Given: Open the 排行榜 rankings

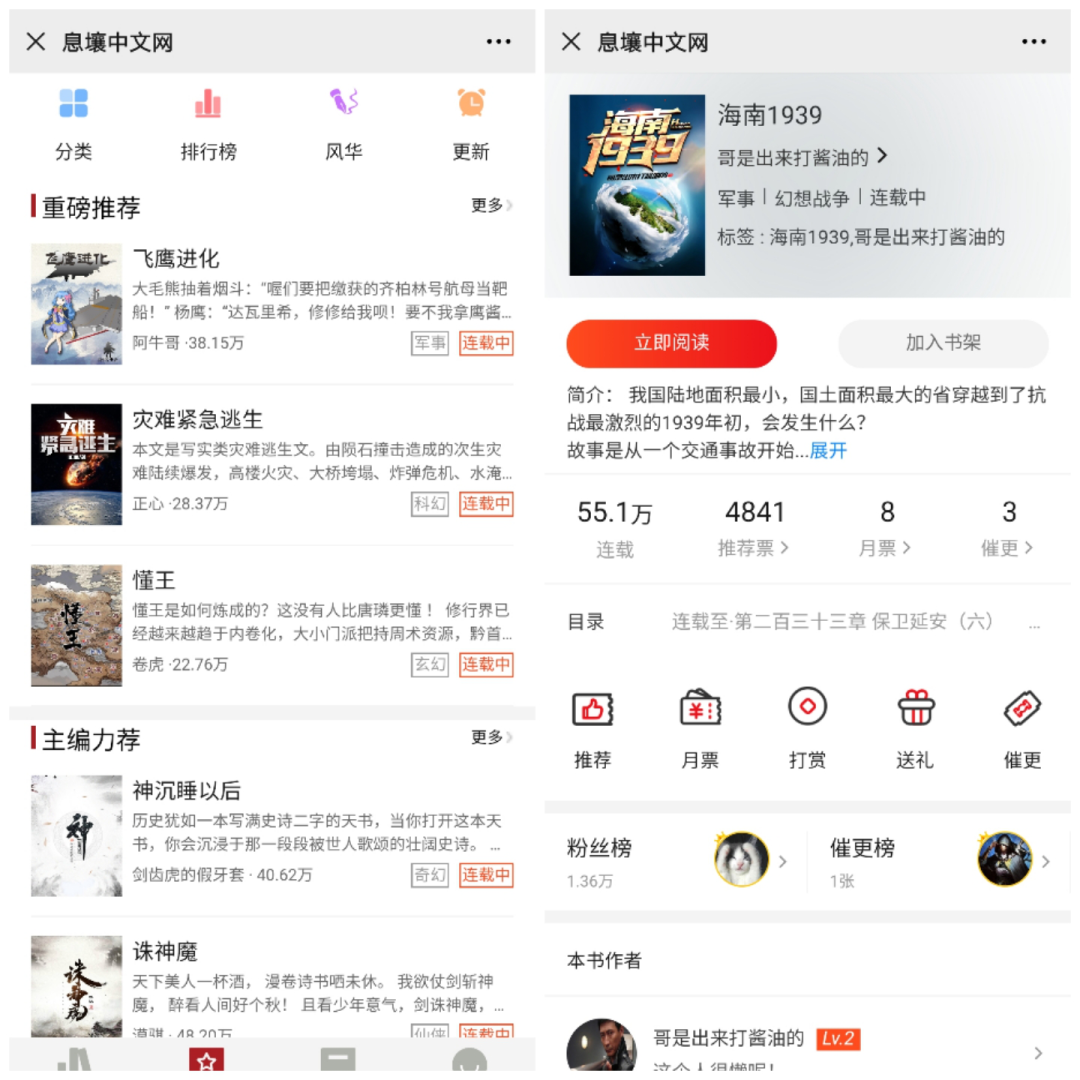Looking at the screenshot, I should tap(208, 124).
